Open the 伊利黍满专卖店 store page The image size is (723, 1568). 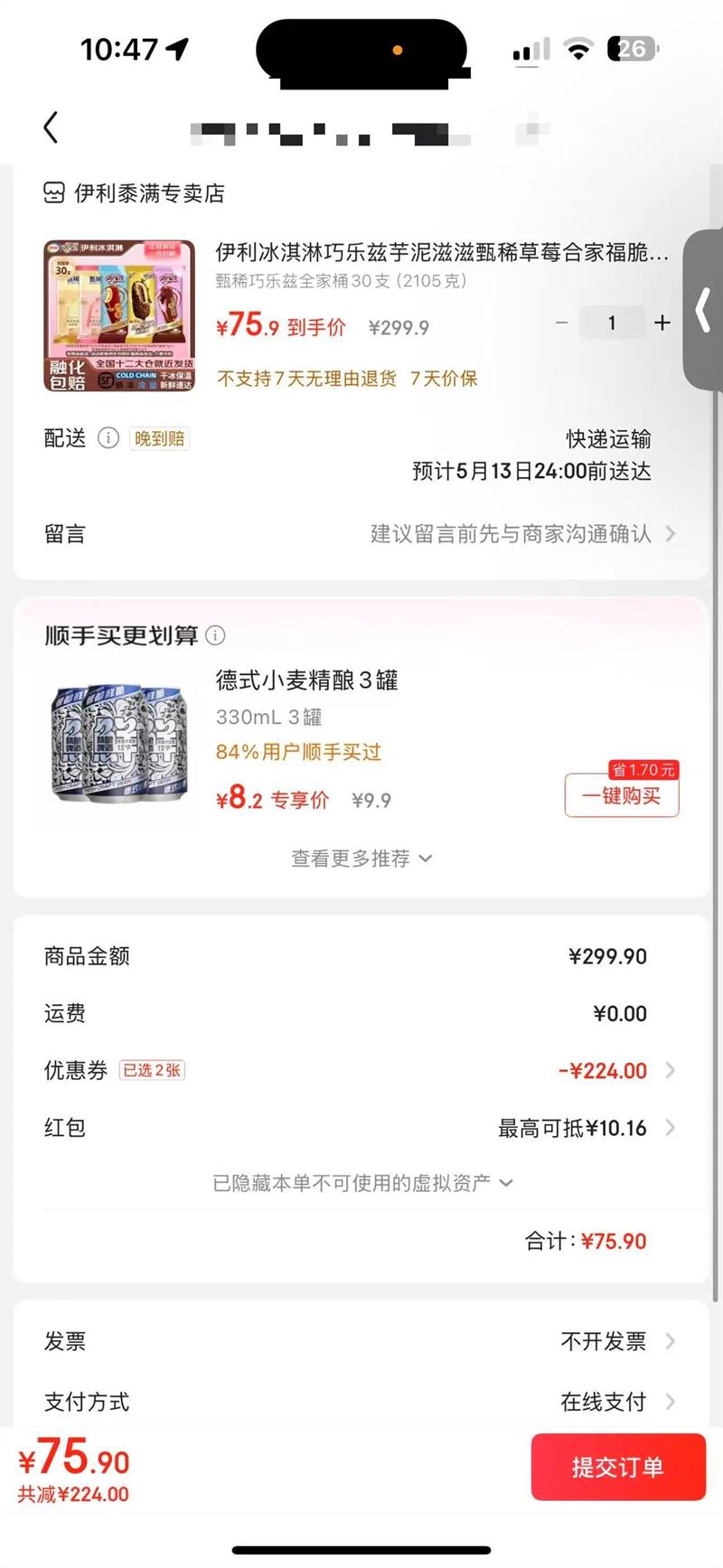click(x=136, y=193)
